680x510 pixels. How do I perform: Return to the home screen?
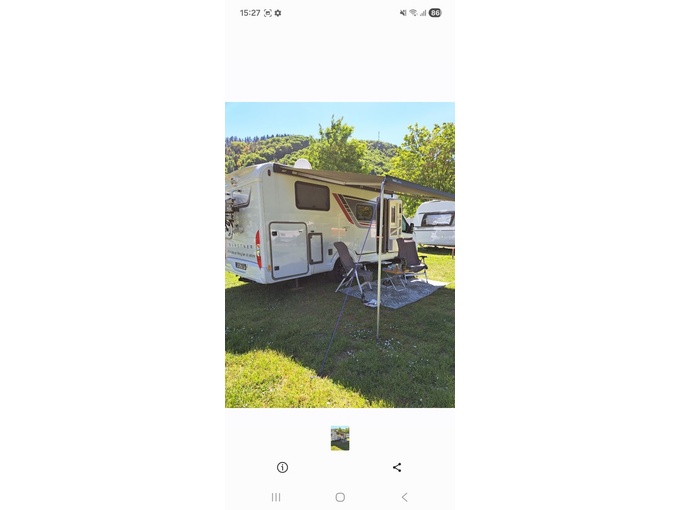click(340, 497)
